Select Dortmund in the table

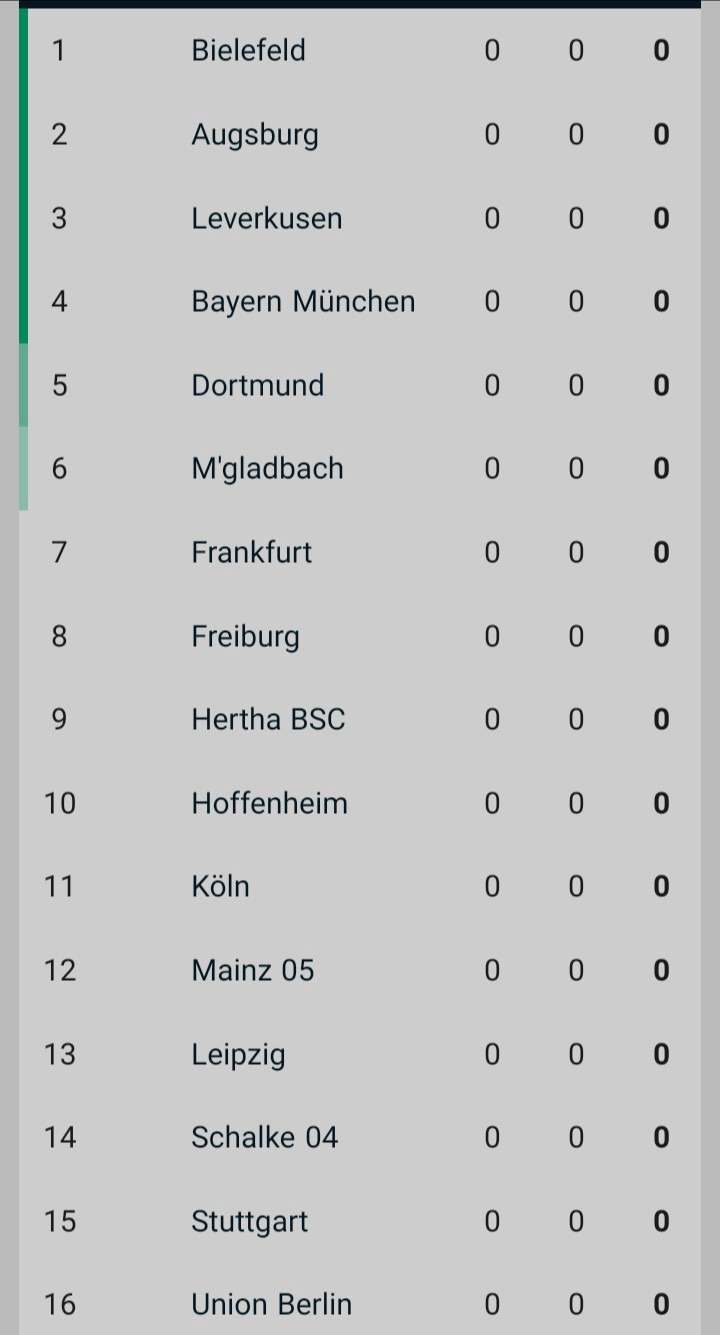[258, 385]
